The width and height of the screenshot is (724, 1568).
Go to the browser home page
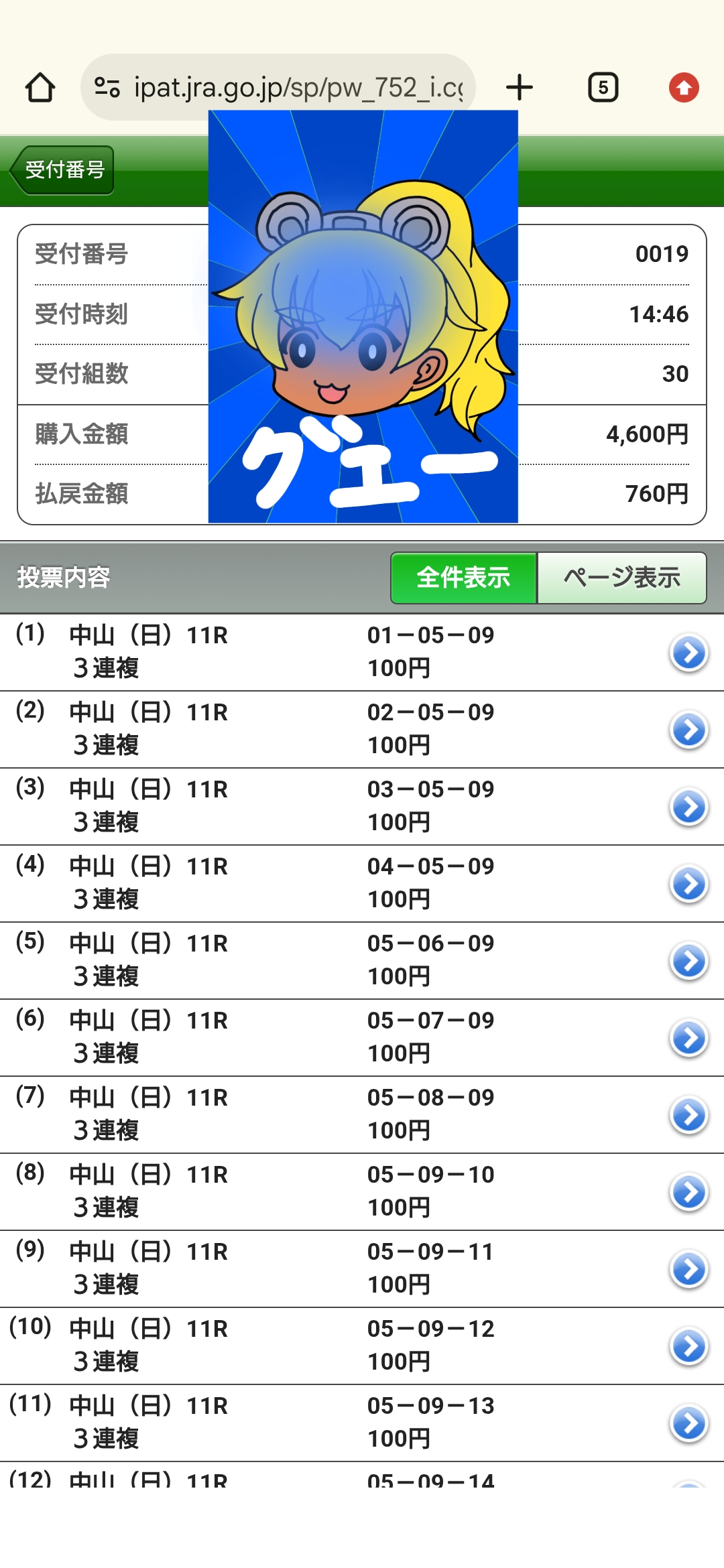(40, 88)
